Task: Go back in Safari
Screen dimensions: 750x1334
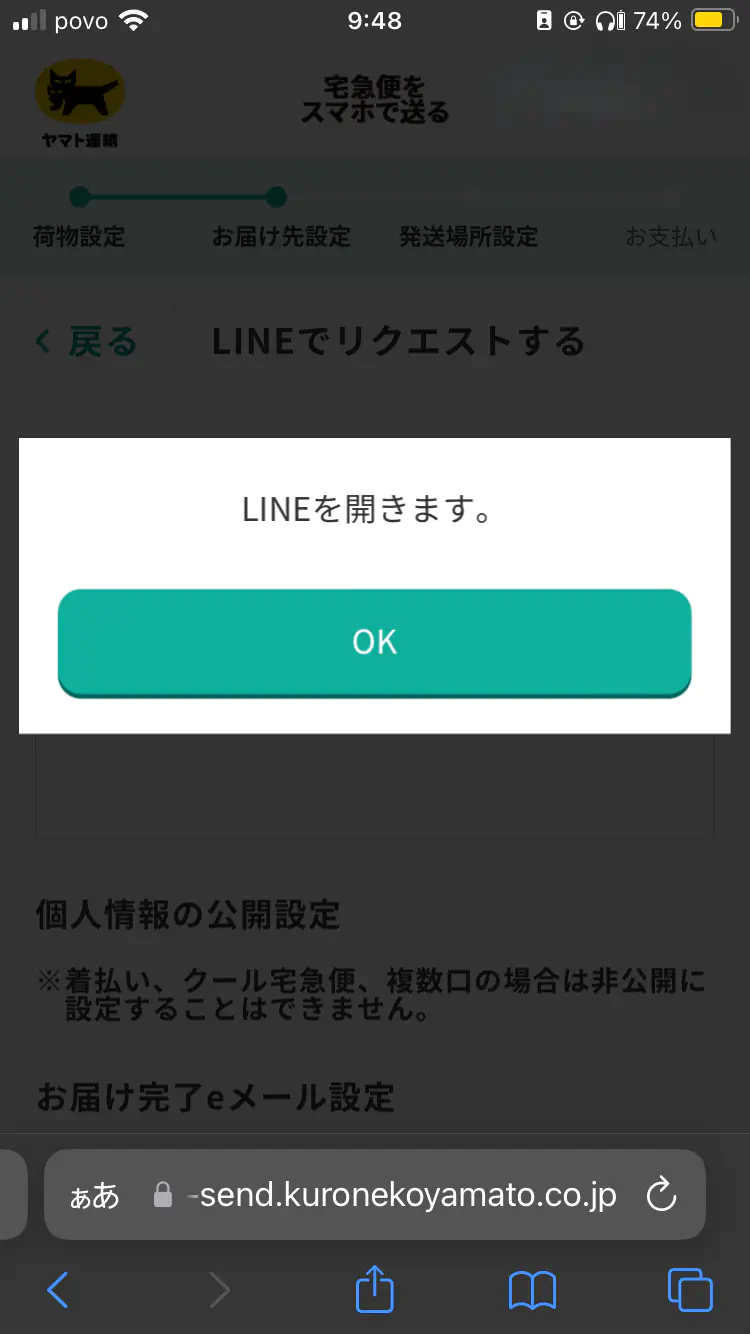Action: pyautogui.click(x=58, y=1290)
